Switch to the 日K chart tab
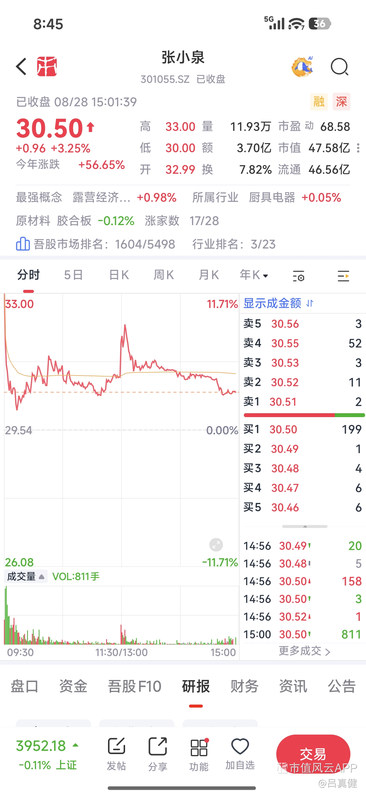 click(118, 275)
